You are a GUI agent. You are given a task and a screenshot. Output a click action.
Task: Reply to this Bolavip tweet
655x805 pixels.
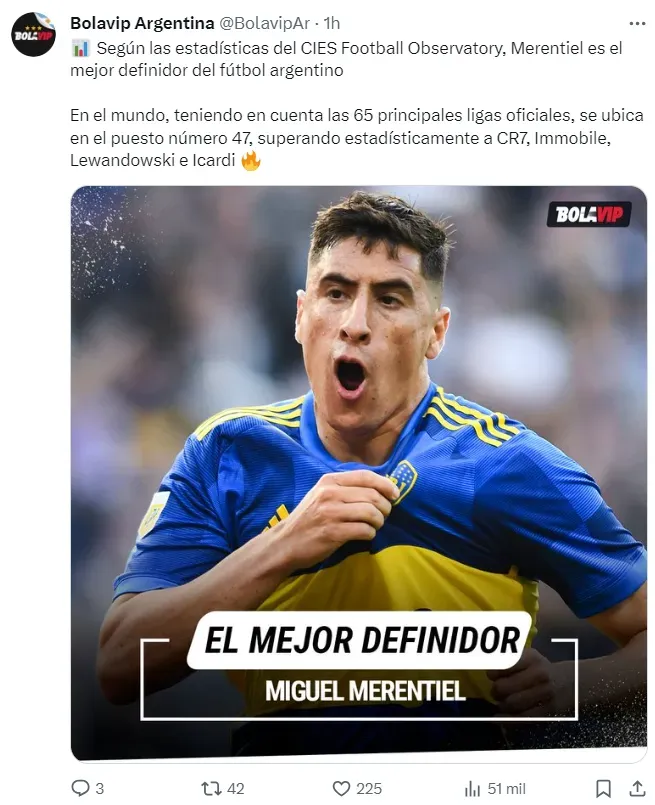[81, 788]
